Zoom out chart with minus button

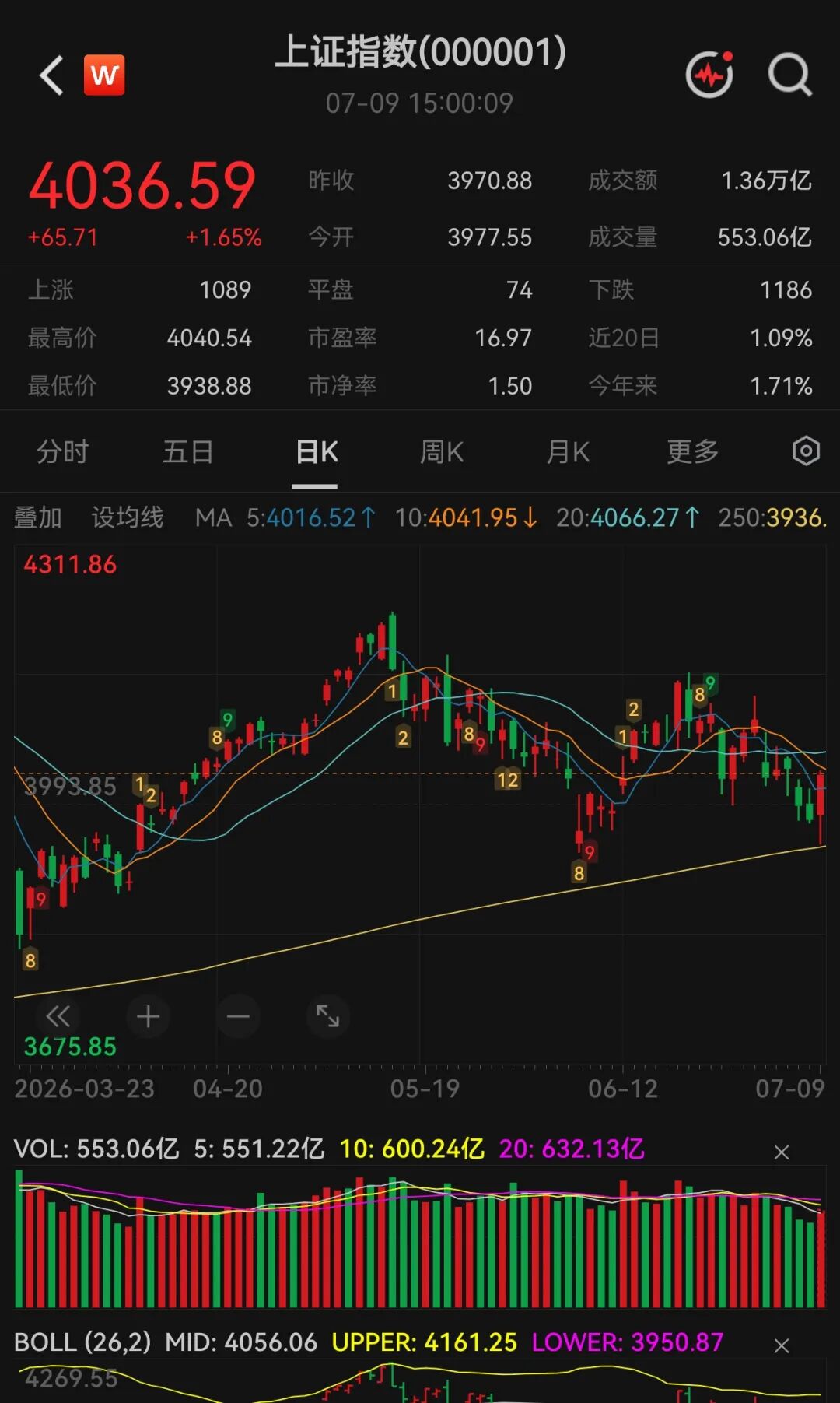pos(238,1016)
